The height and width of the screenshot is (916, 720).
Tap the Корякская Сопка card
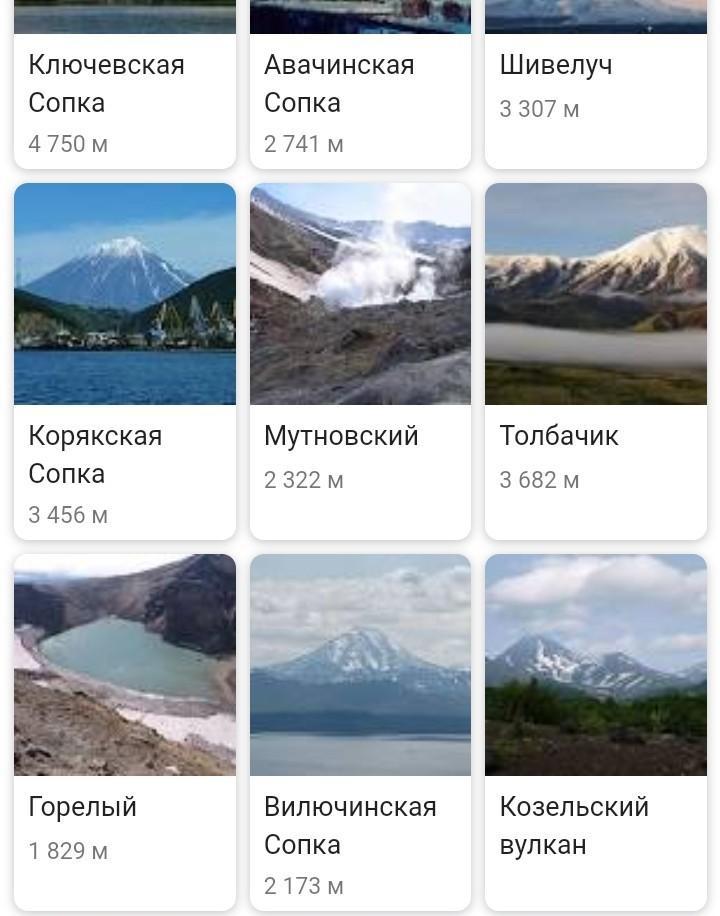click(x=125, y=362)
